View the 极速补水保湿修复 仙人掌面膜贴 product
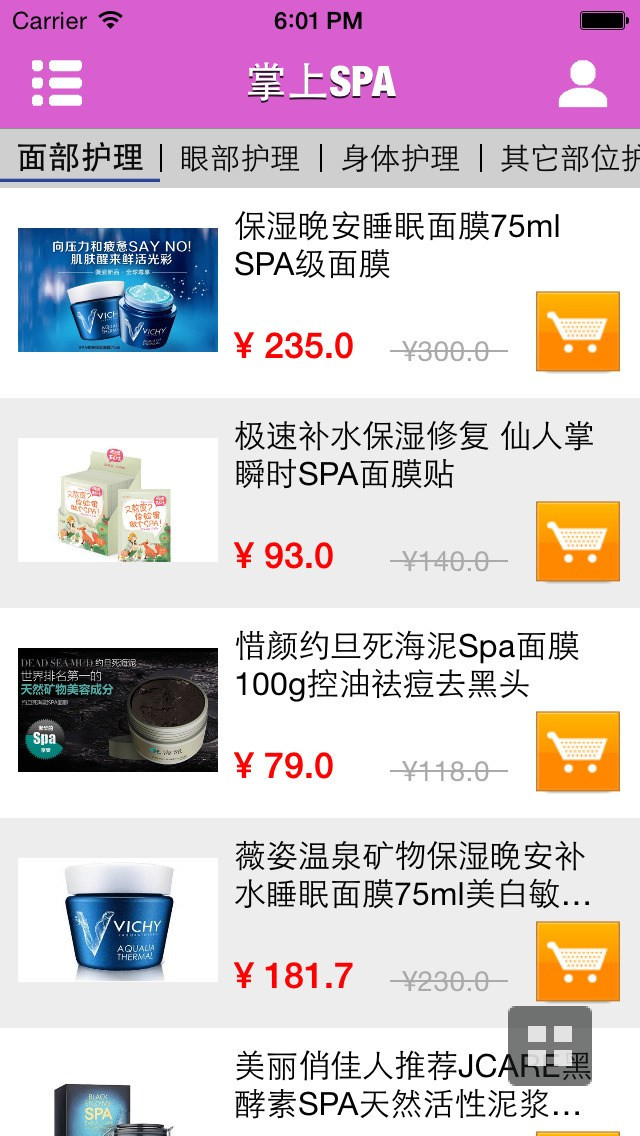Viewport: 640px width, 1136px height. 413,455
